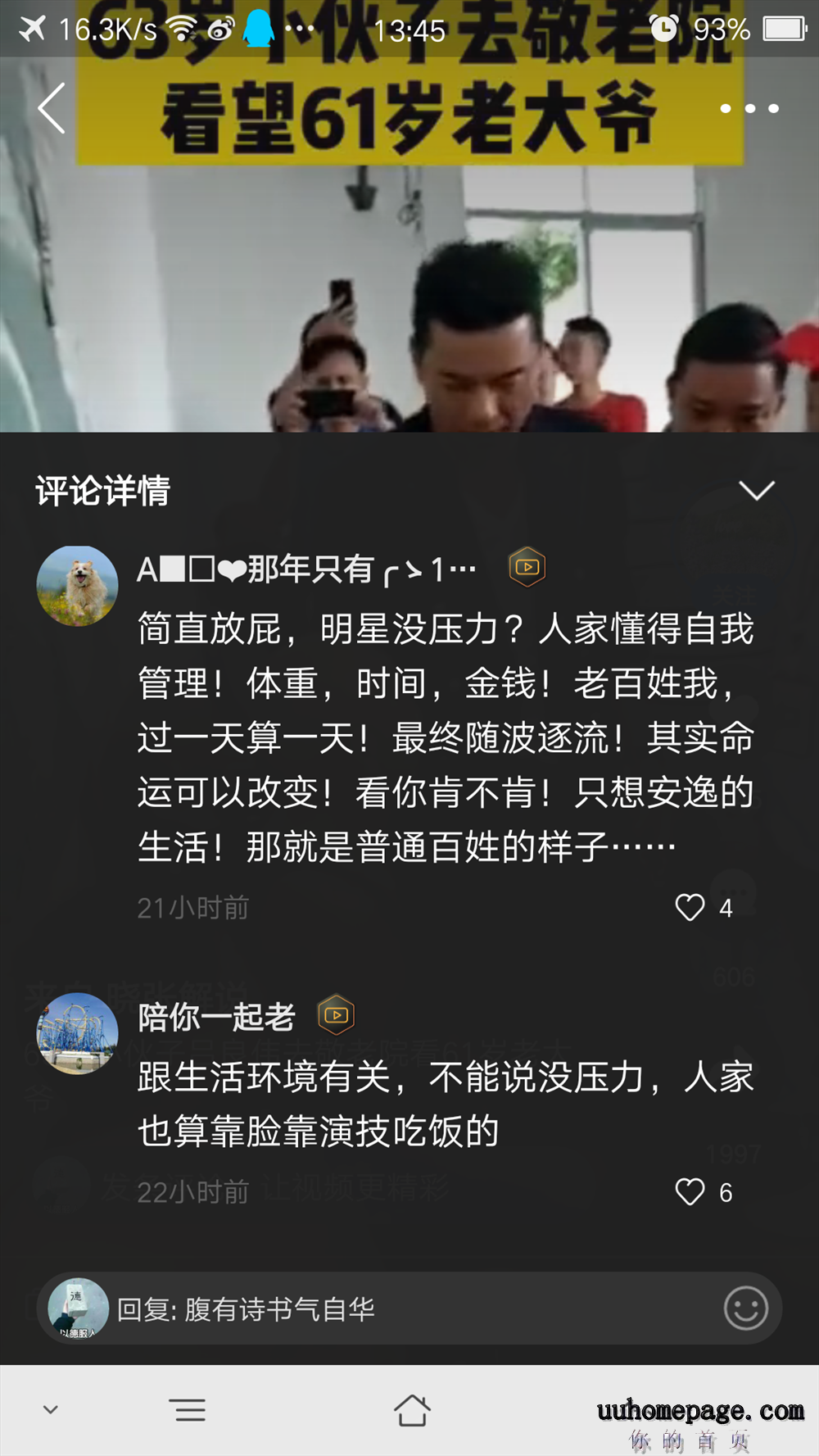Tap username 陪你一起老

pos(216,1017)
